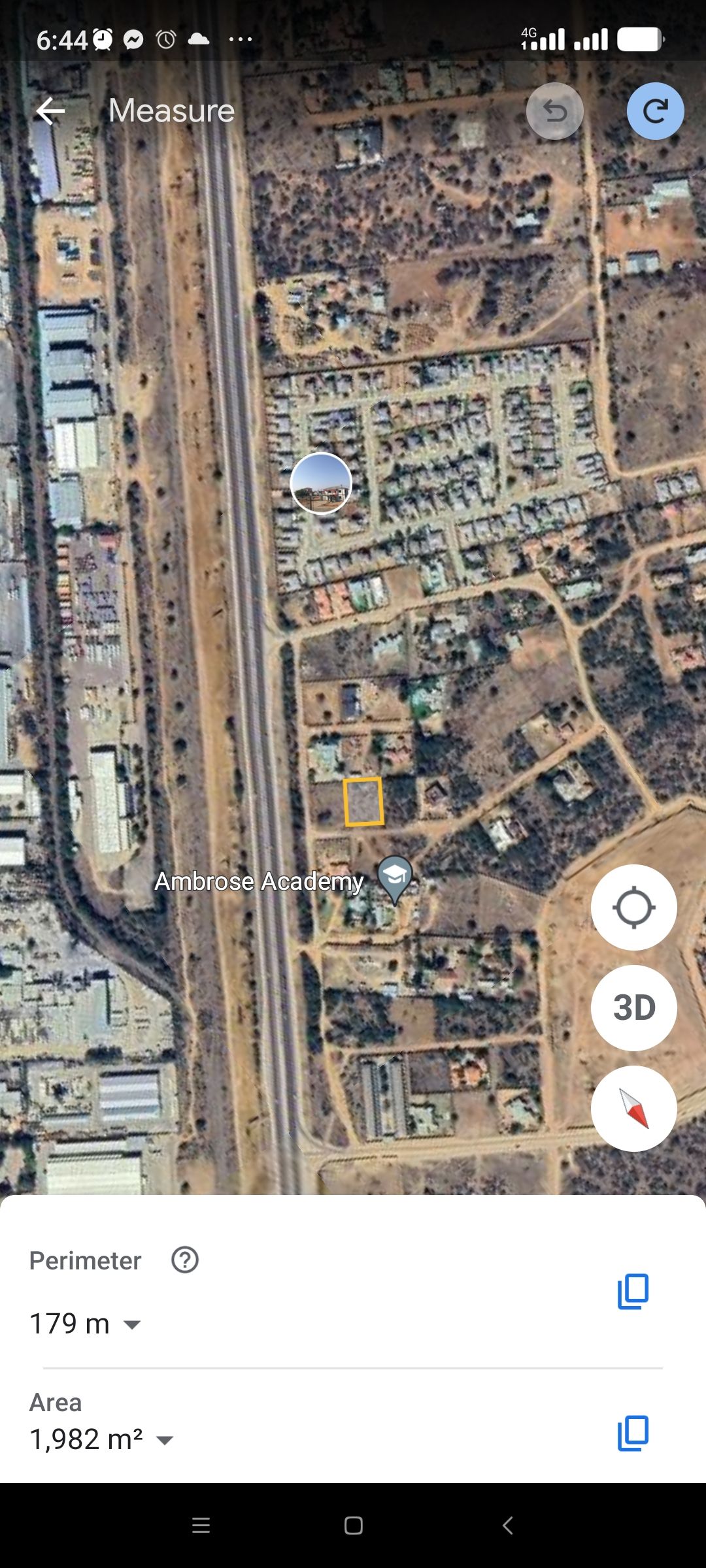Restart the measurement with the redo icon
Viewport: 706px width, 1568px height.
pos(655,110)
